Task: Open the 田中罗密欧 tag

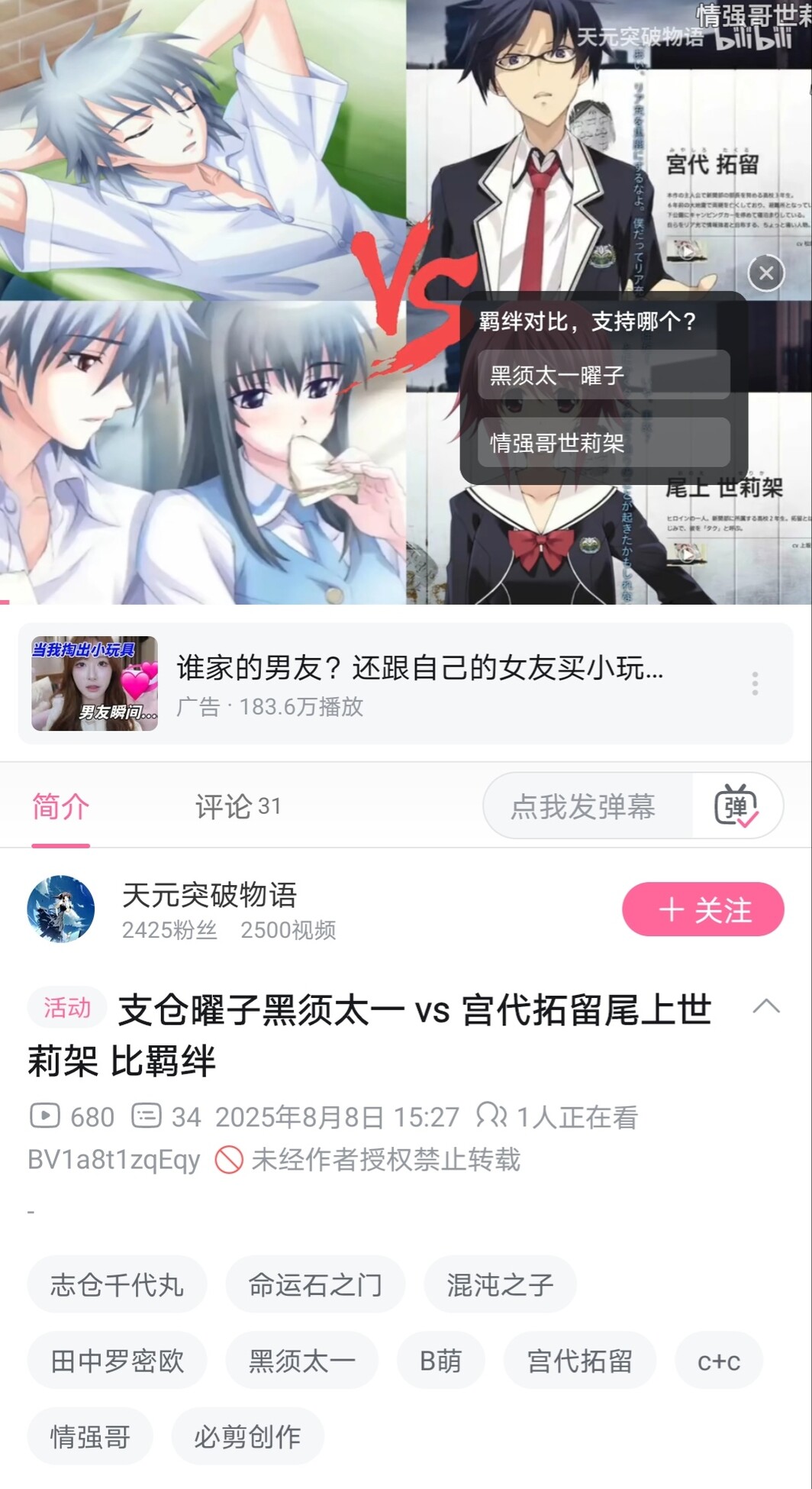Action: [x=117, y=1360]
